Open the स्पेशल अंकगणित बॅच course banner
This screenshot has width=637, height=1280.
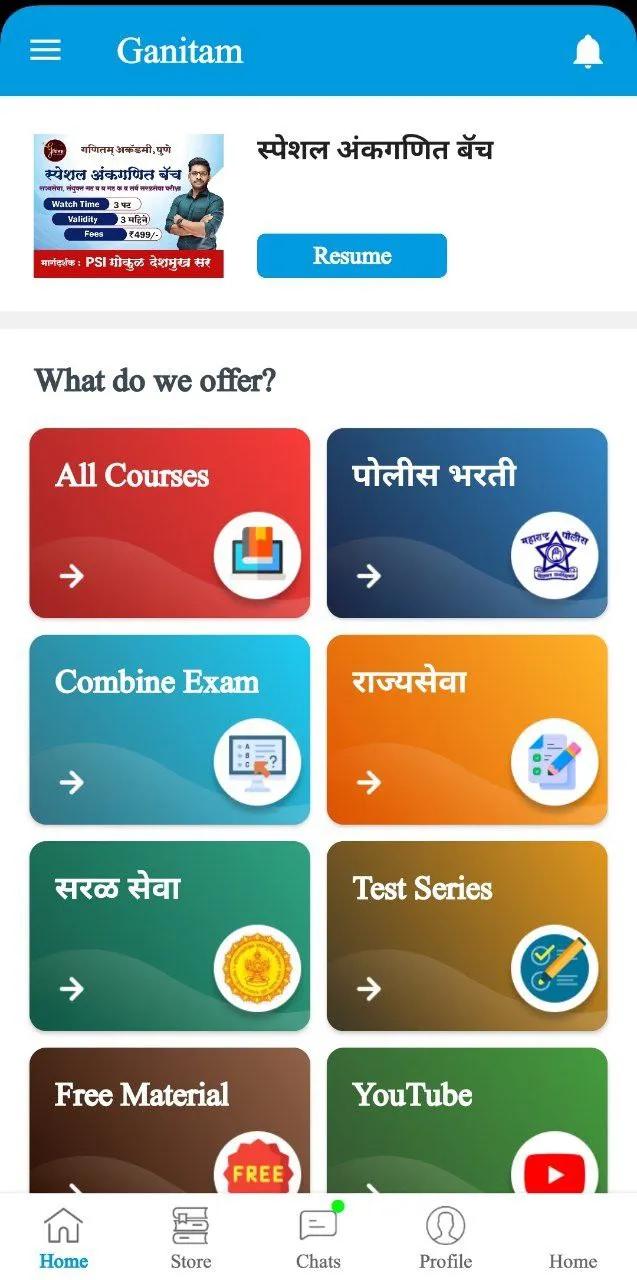pos(128,206)
